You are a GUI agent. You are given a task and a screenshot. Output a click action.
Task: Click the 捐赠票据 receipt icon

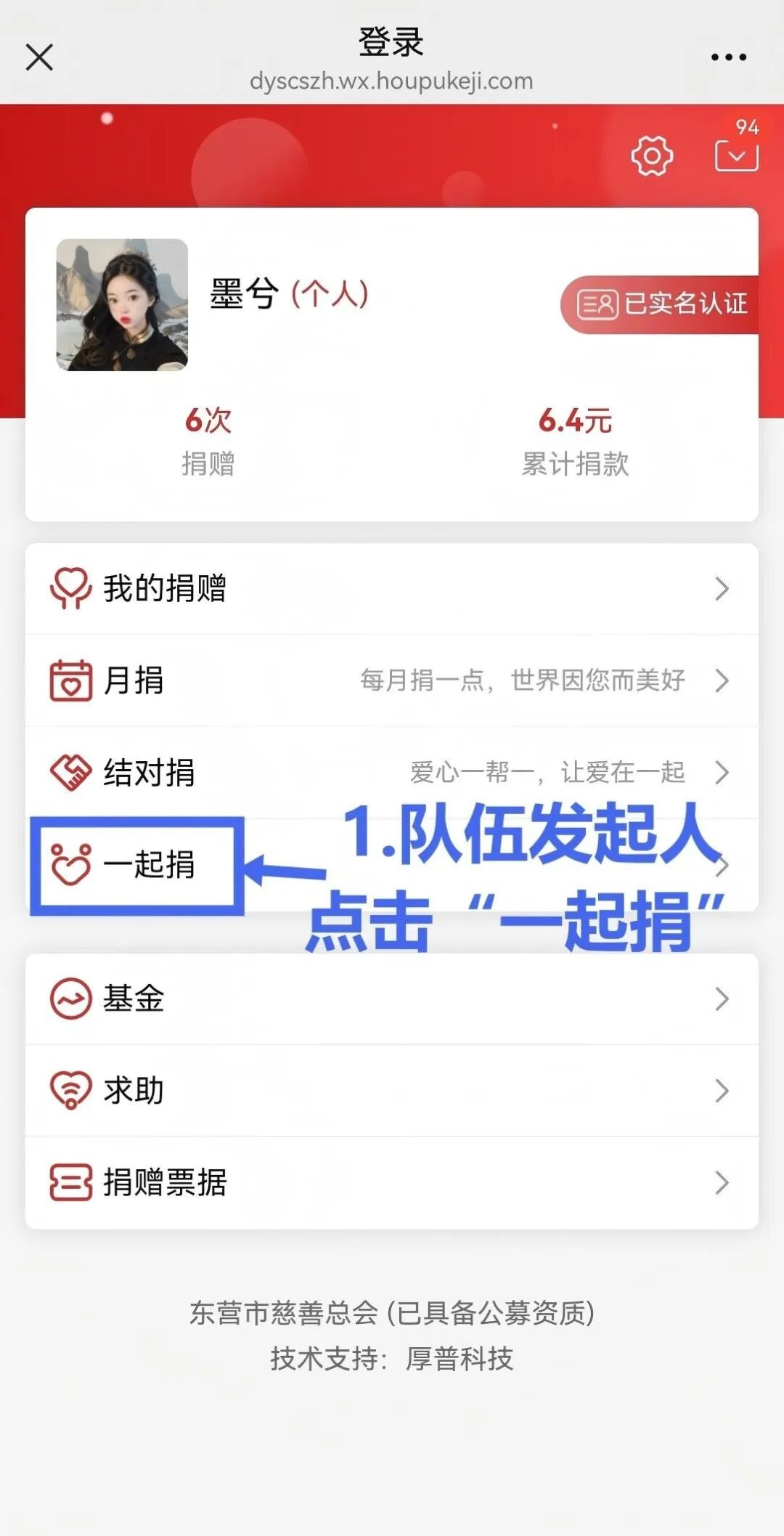[x=69, y=1184]
